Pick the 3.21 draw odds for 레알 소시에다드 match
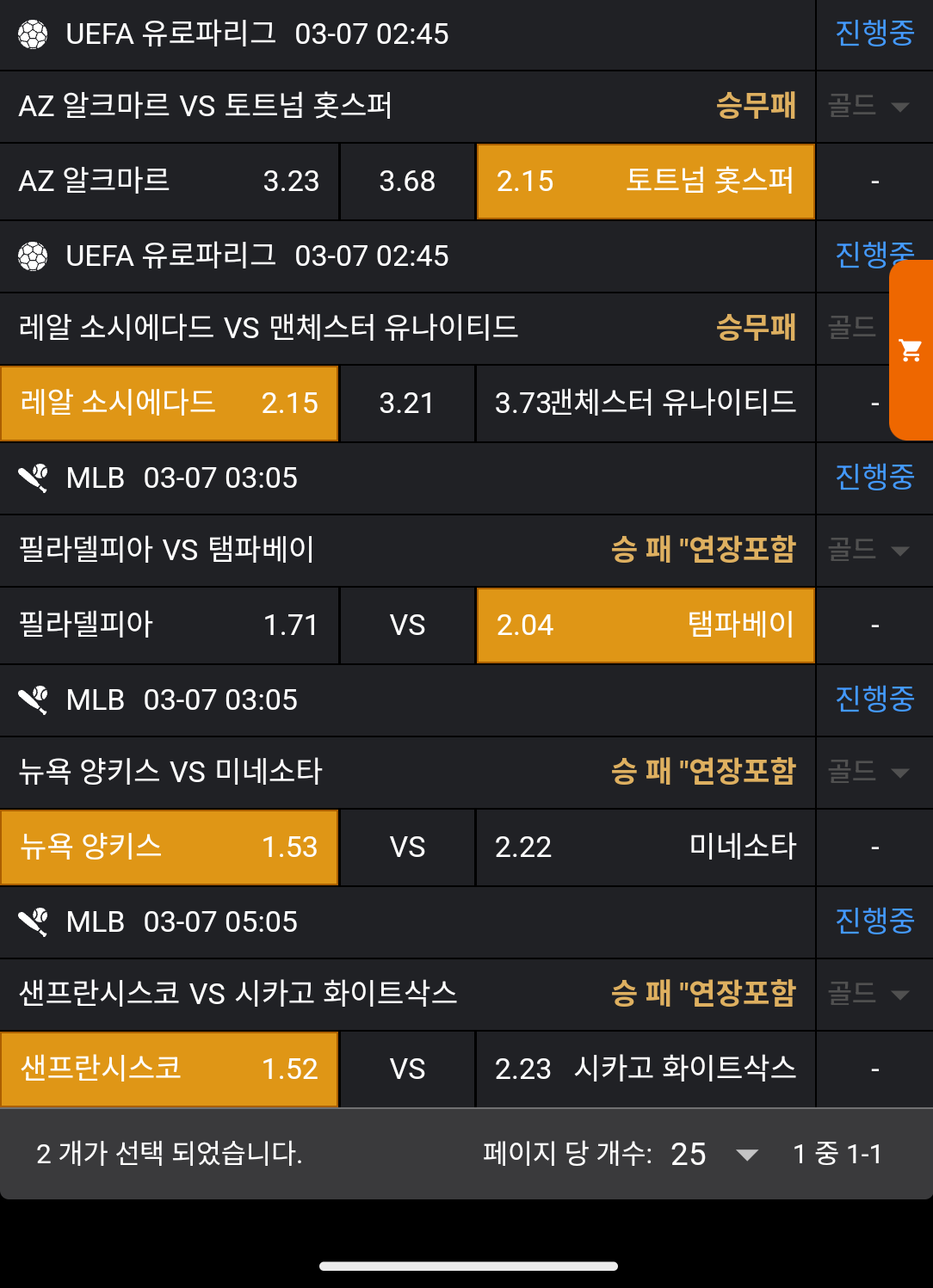Screen dimensions: 933x1288 [407, 403]
